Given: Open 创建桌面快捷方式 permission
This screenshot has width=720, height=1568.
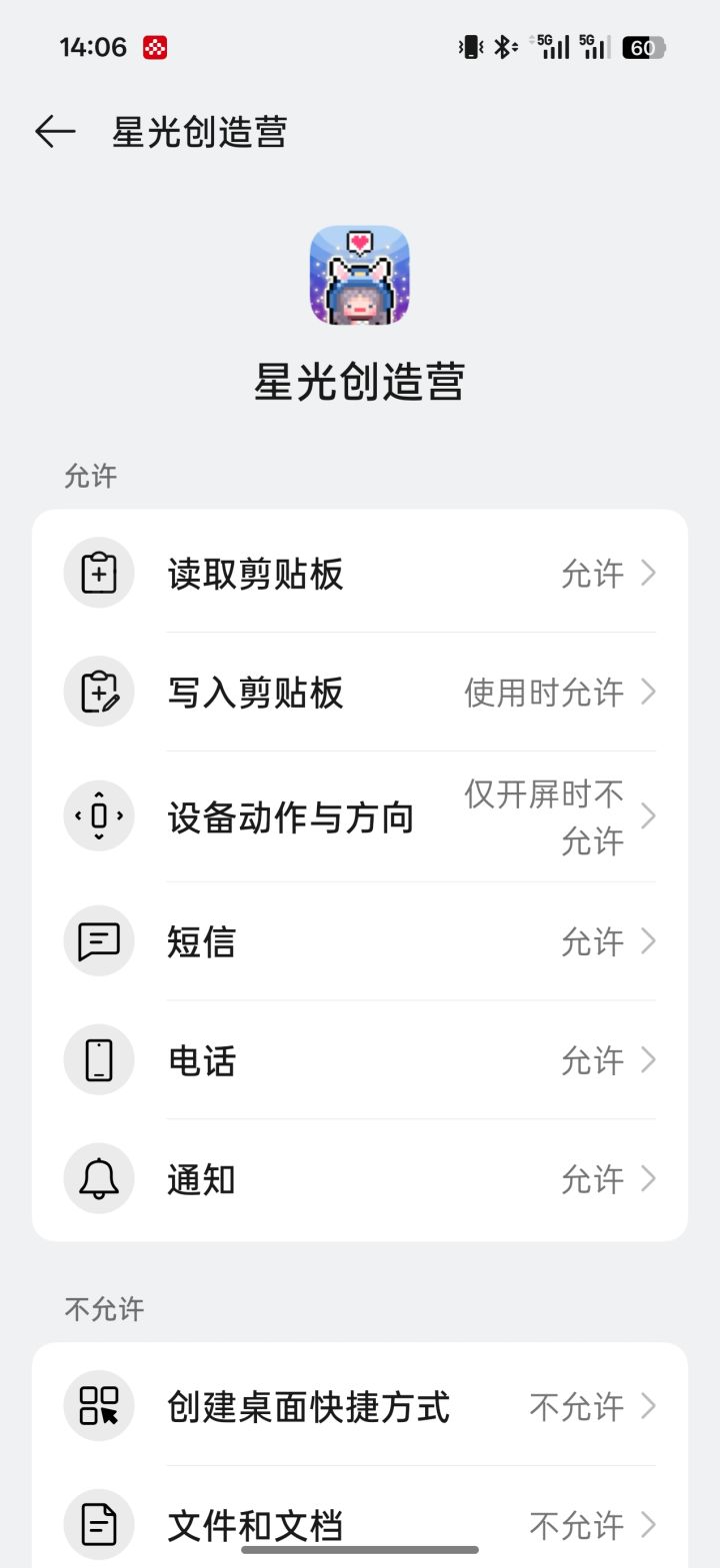Looking at the screenshot, I should [x=360, y=1407].
